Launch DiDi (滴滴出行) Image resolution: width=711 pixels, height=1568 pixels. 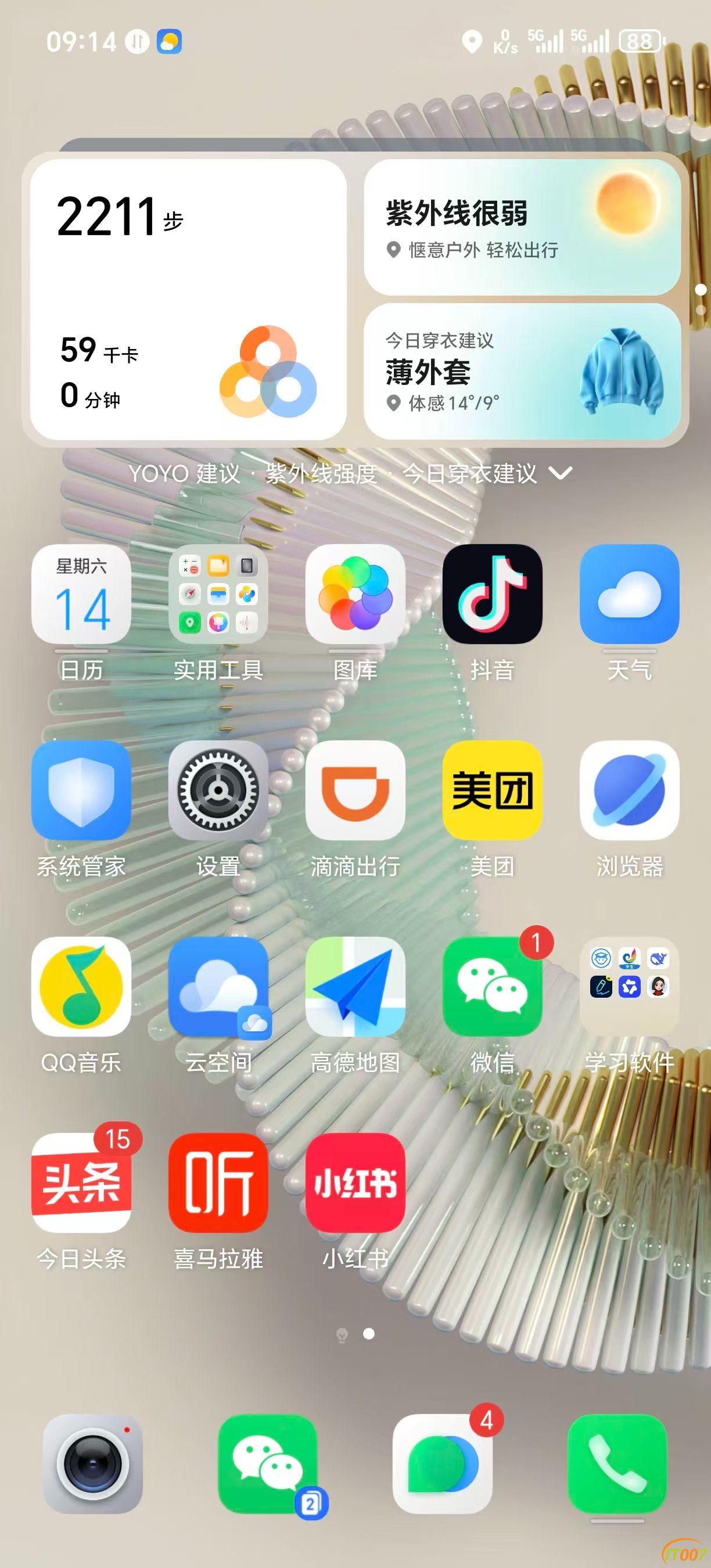(355, 790)
